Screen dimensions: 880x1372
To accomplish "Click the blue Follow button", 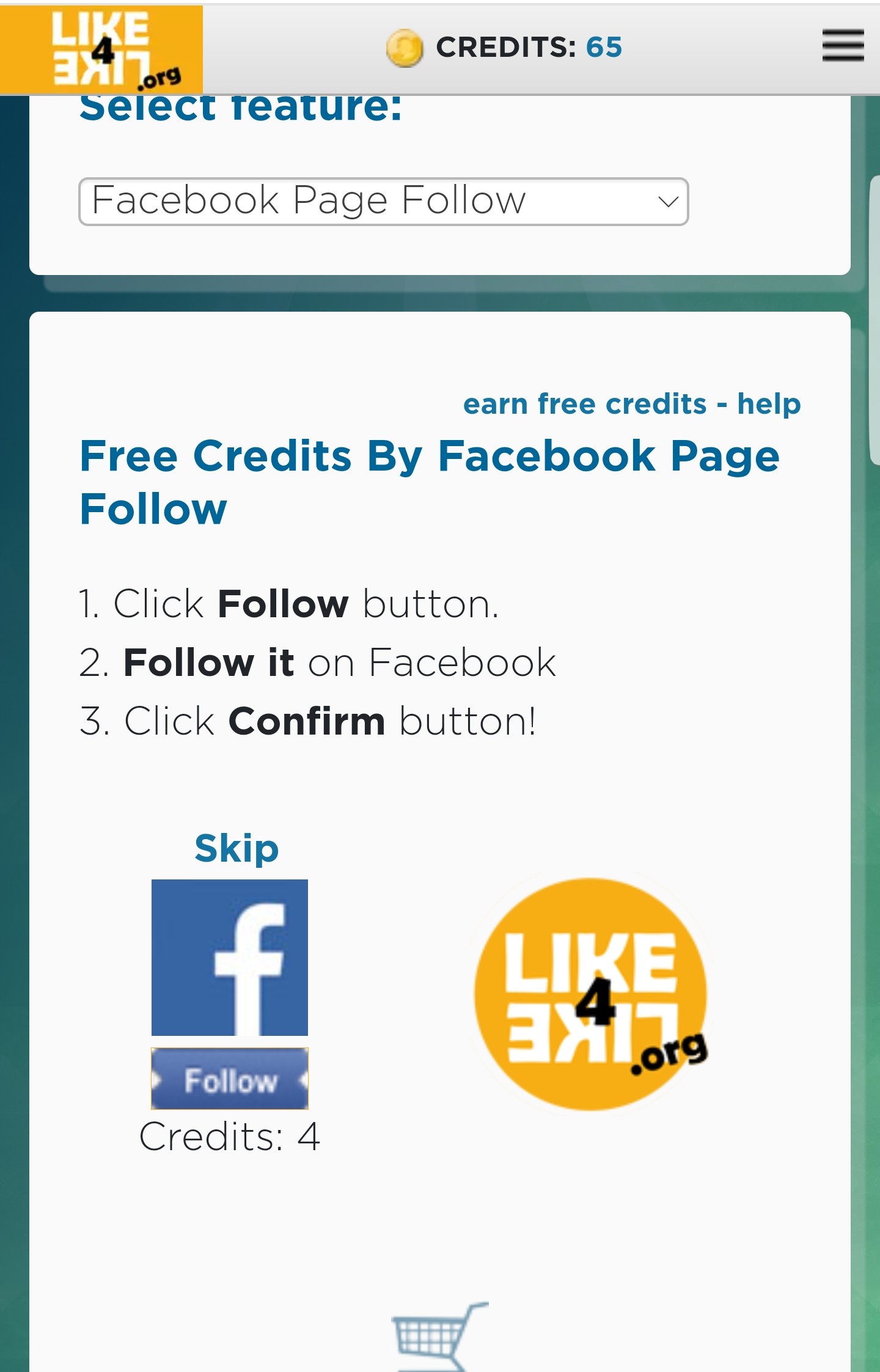I will coord(230,1079).
